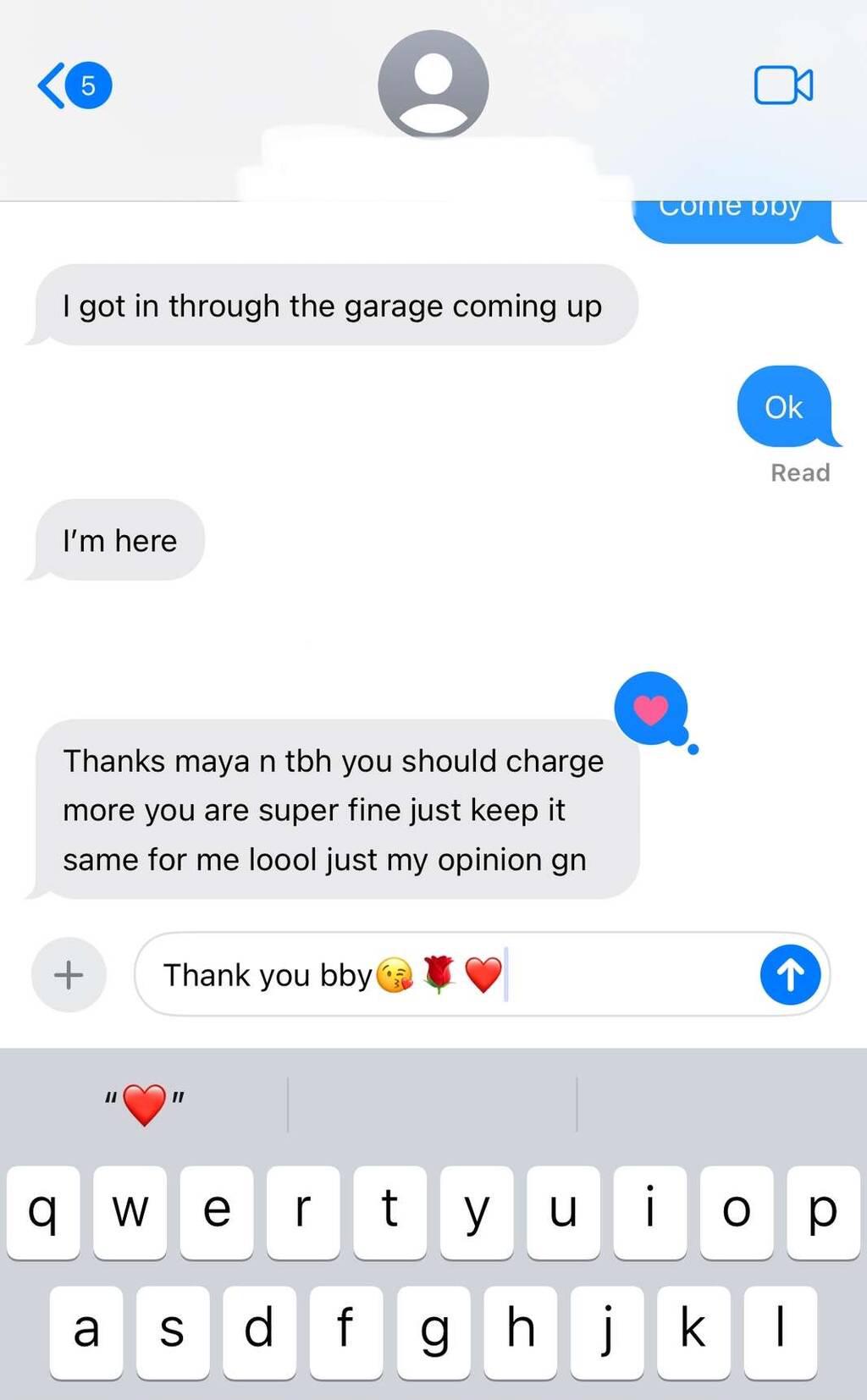Go back to the messages list
867x1400 pixels.
tap(72, 85)
